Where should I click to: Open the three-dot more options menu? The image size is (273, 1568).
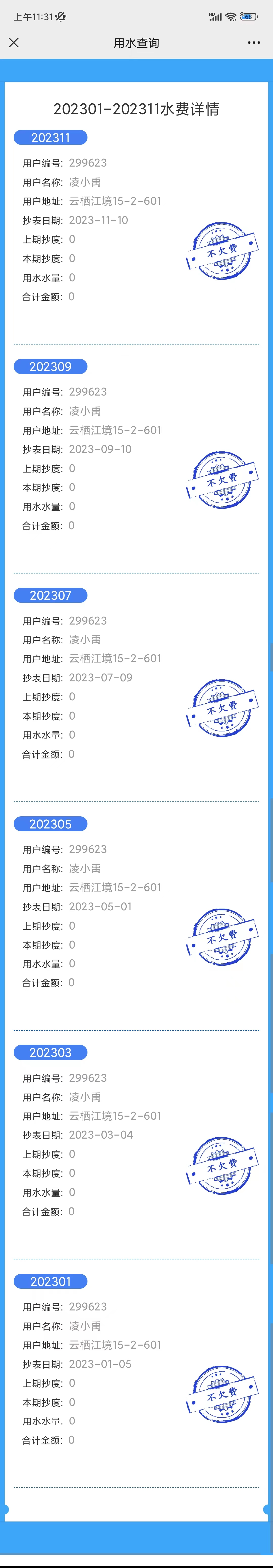(x=254, y=43)
